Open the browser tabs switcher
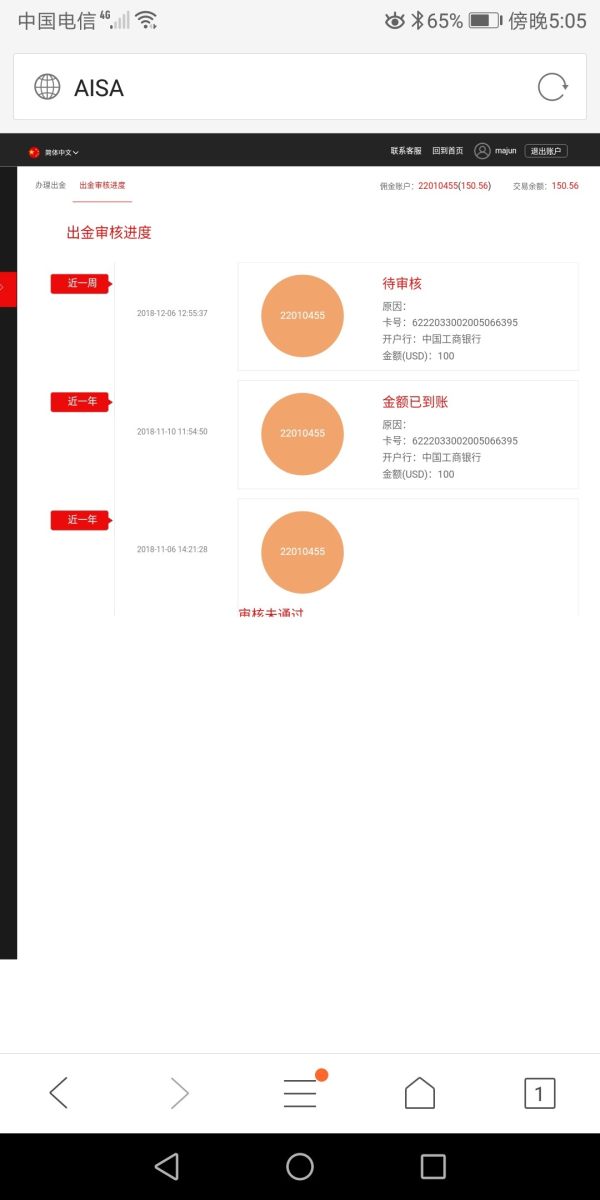600x1200 pixels. click(539, 1093)
